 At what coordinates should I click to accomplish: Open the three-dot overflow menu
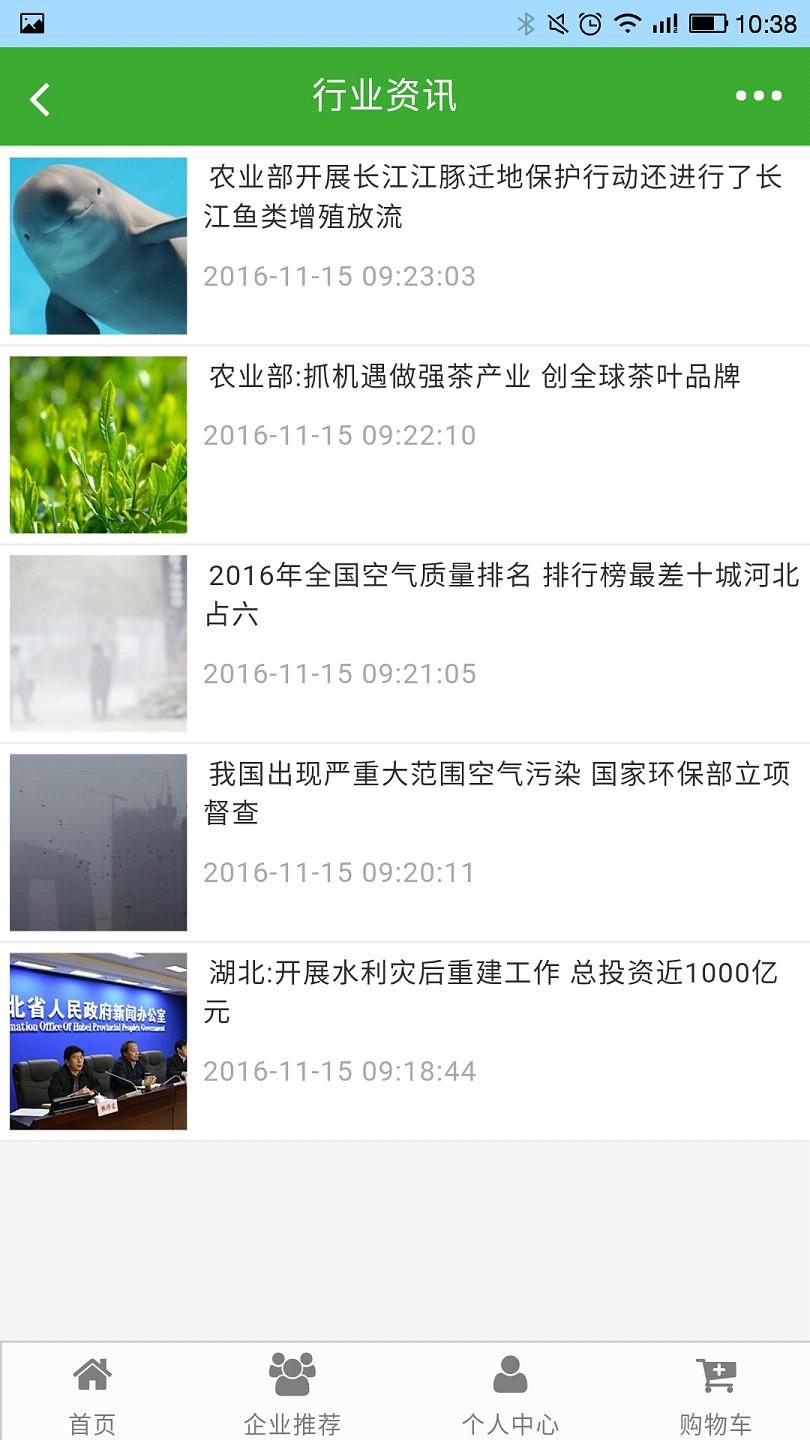758,96
